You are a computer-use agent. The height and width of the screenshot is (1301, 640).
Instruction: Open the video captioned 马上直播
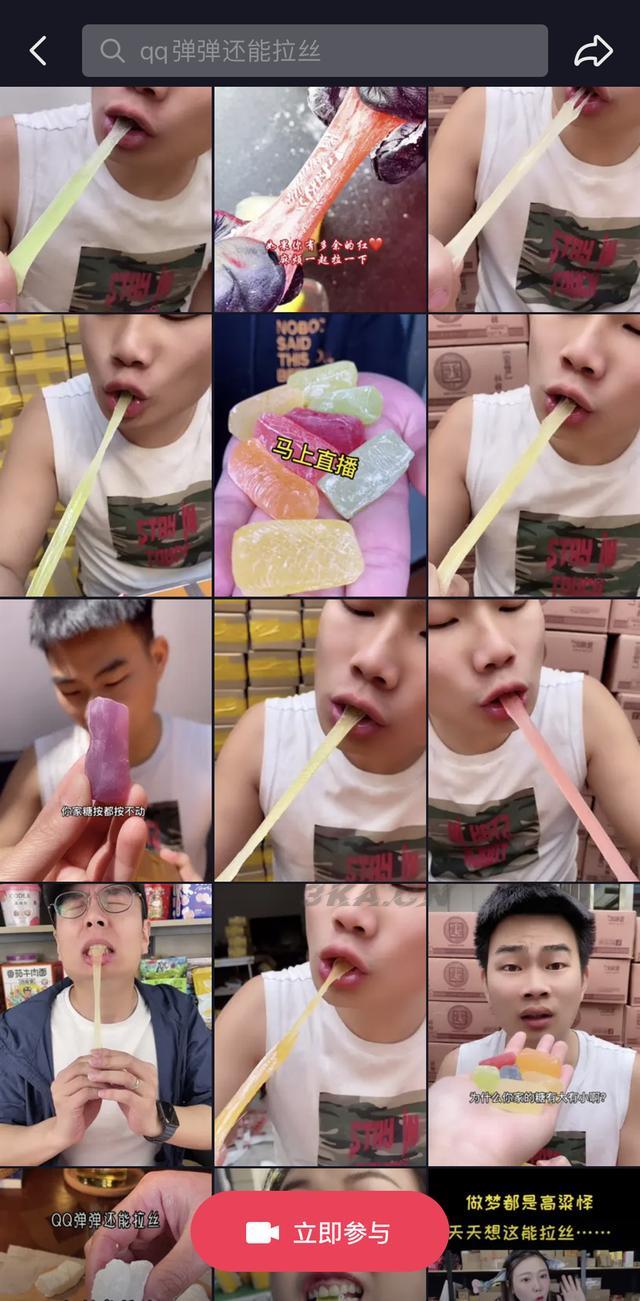point(320,455)
